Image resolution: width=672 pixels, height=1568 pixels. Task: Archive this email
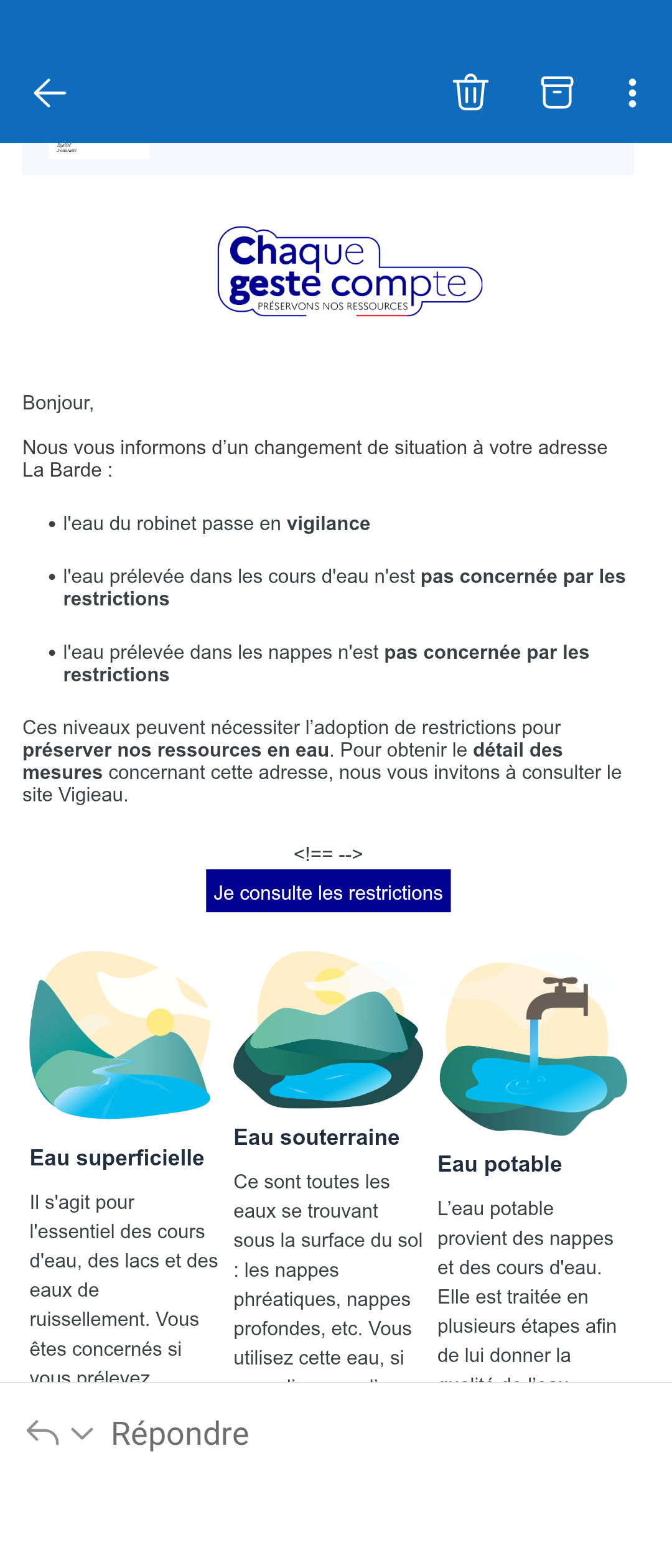pos(557,93)
